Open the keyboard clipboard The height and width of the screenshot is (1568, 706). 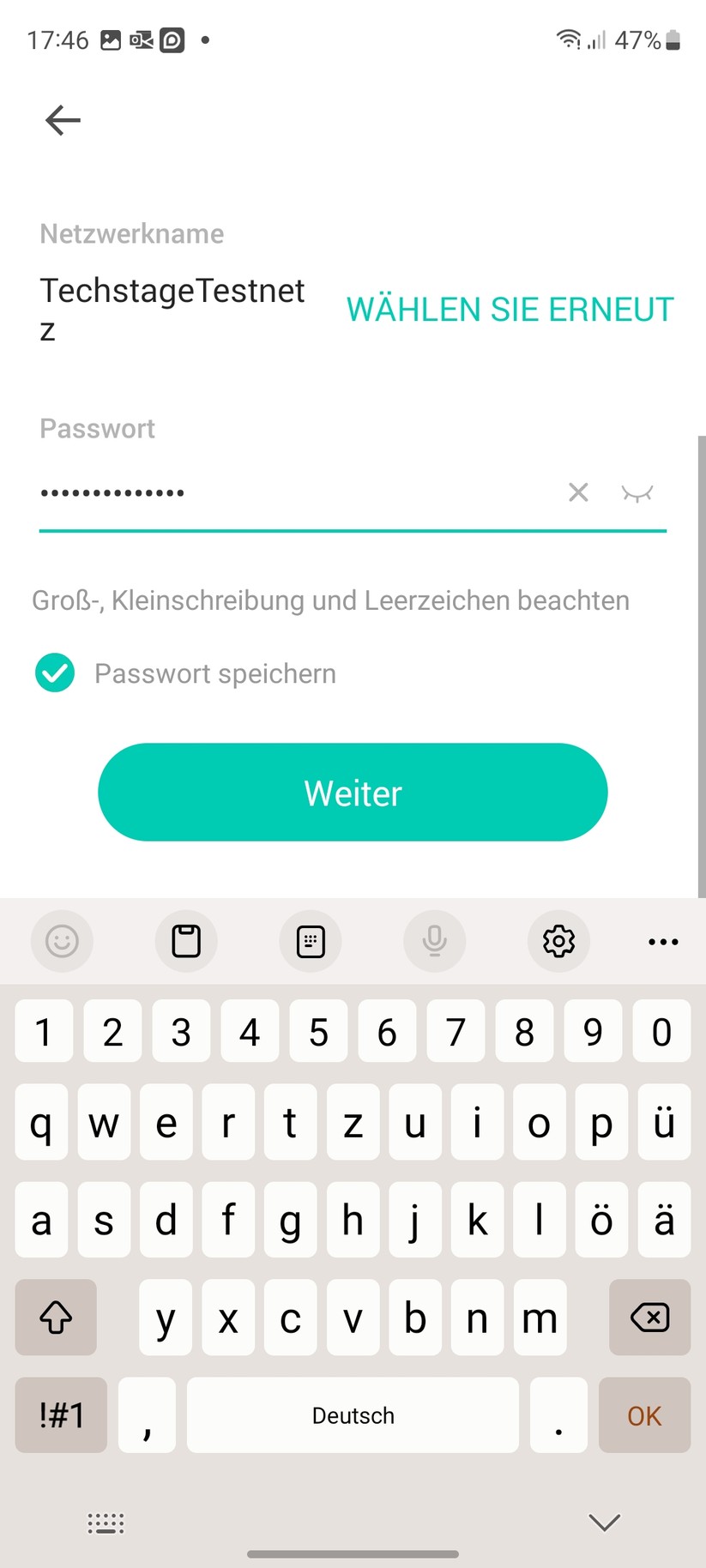(x=186, y=941)
